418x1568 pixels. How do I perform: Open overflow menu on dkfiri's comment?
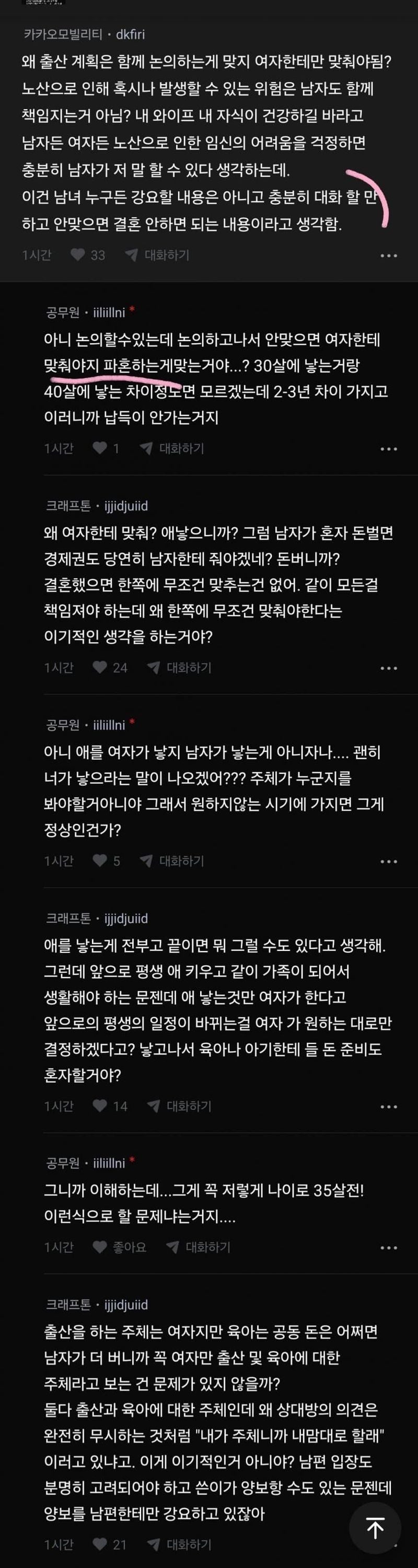[x=388, y=255]
